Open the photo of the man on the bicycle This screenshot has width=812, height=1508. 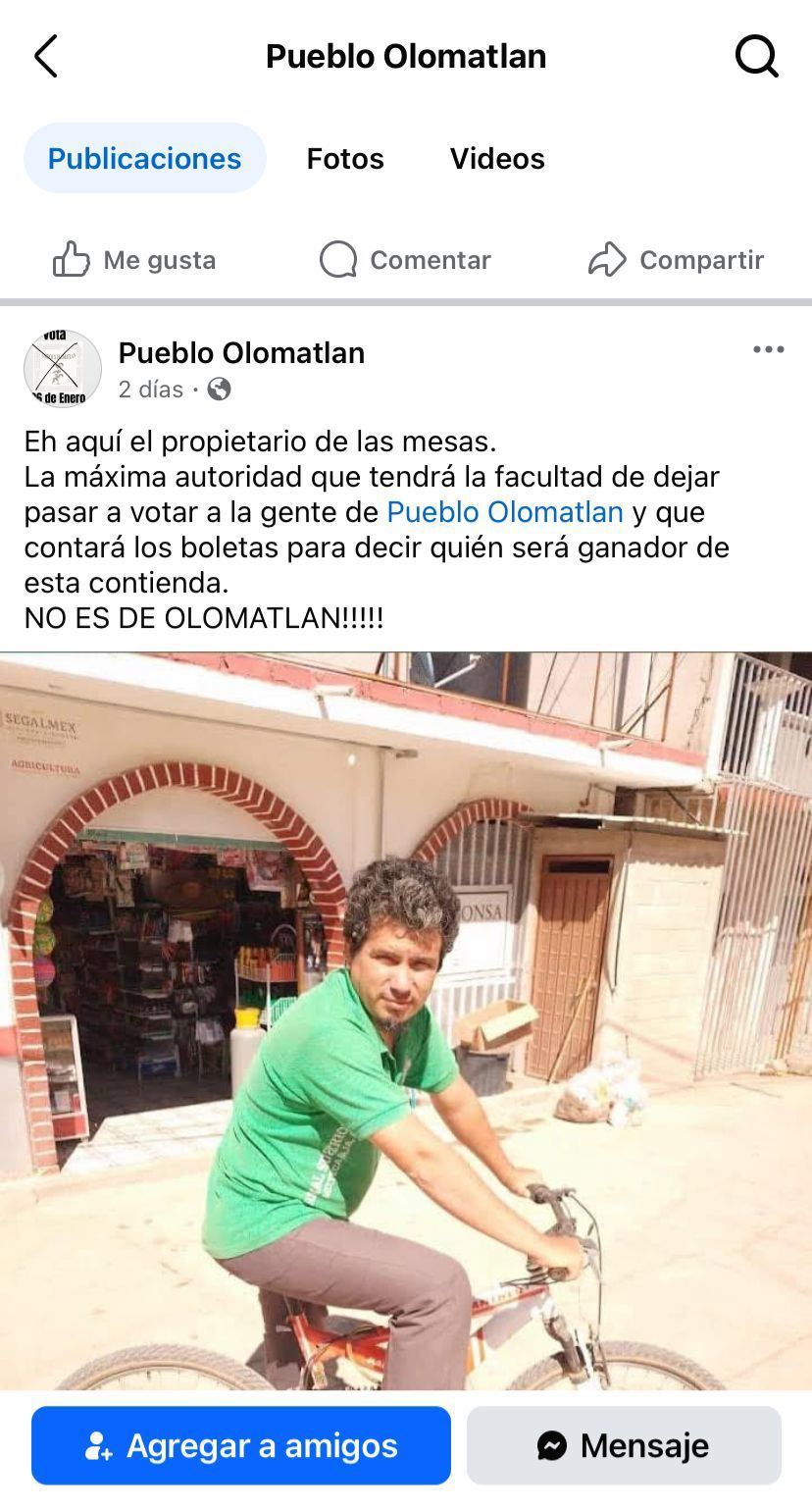pos(406,1020)
